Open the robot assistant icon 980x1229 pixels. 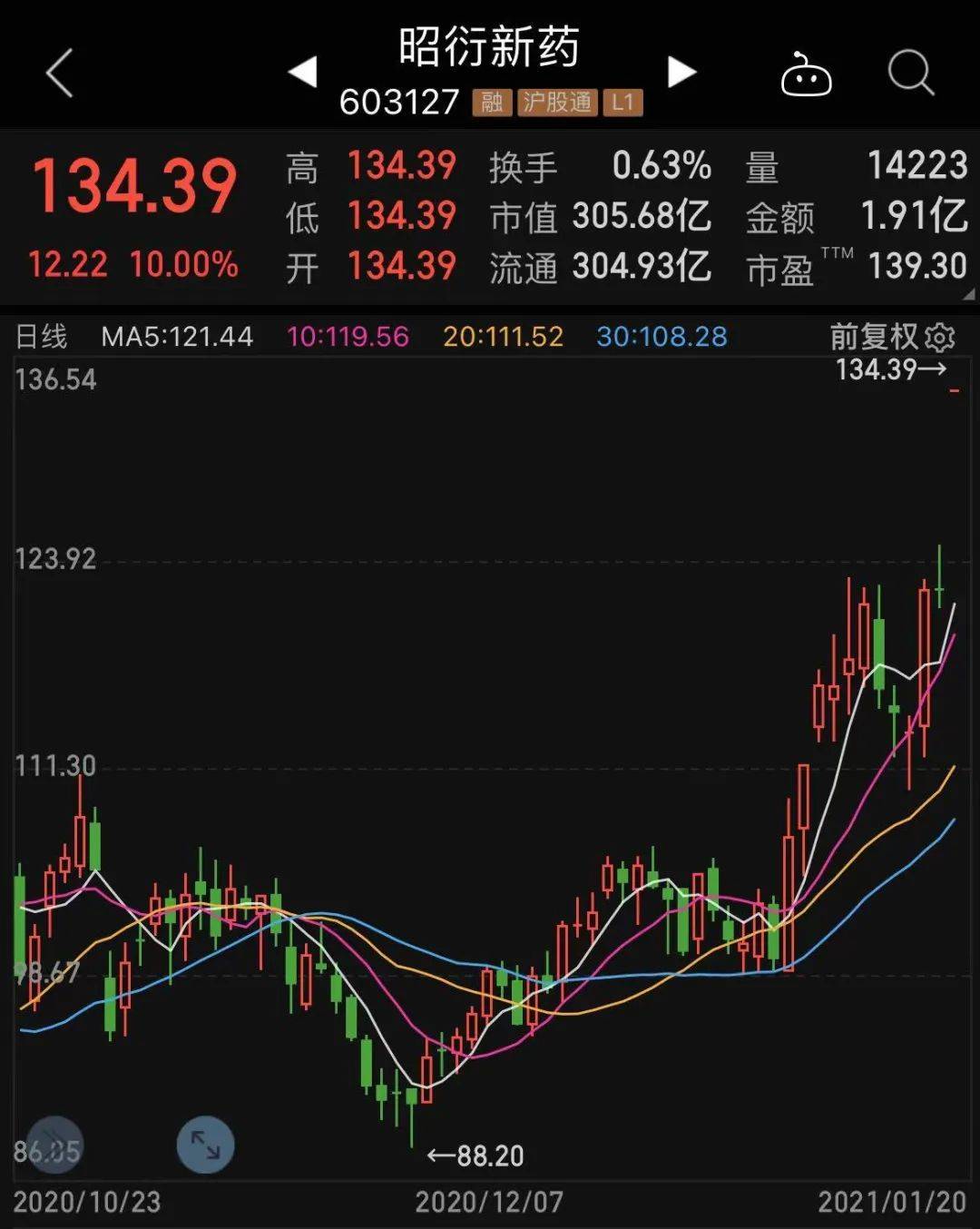(x=806, y=74)
